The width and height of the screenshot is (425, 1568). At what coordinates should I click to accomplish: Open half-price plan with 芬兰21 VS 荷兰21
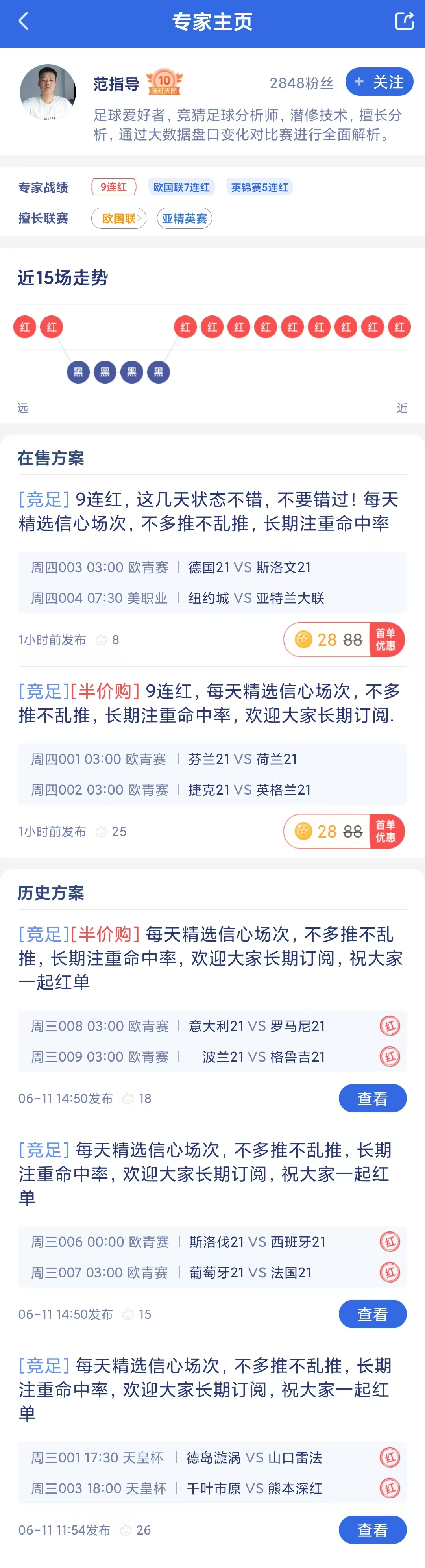pos(208,703)
